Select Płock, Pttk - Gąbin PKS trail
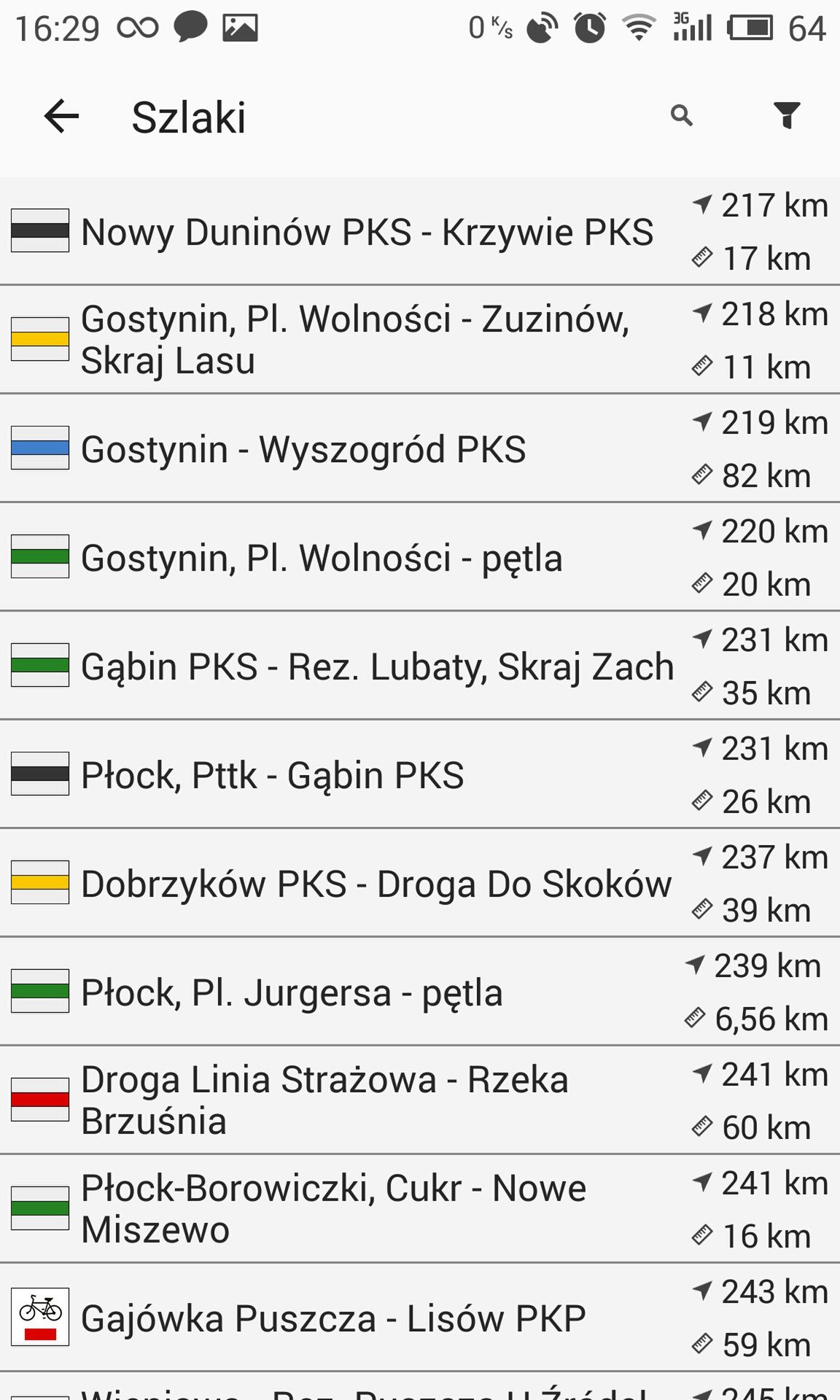The width and height of the screenshot is (840, 1400). (x=420, y=774)
